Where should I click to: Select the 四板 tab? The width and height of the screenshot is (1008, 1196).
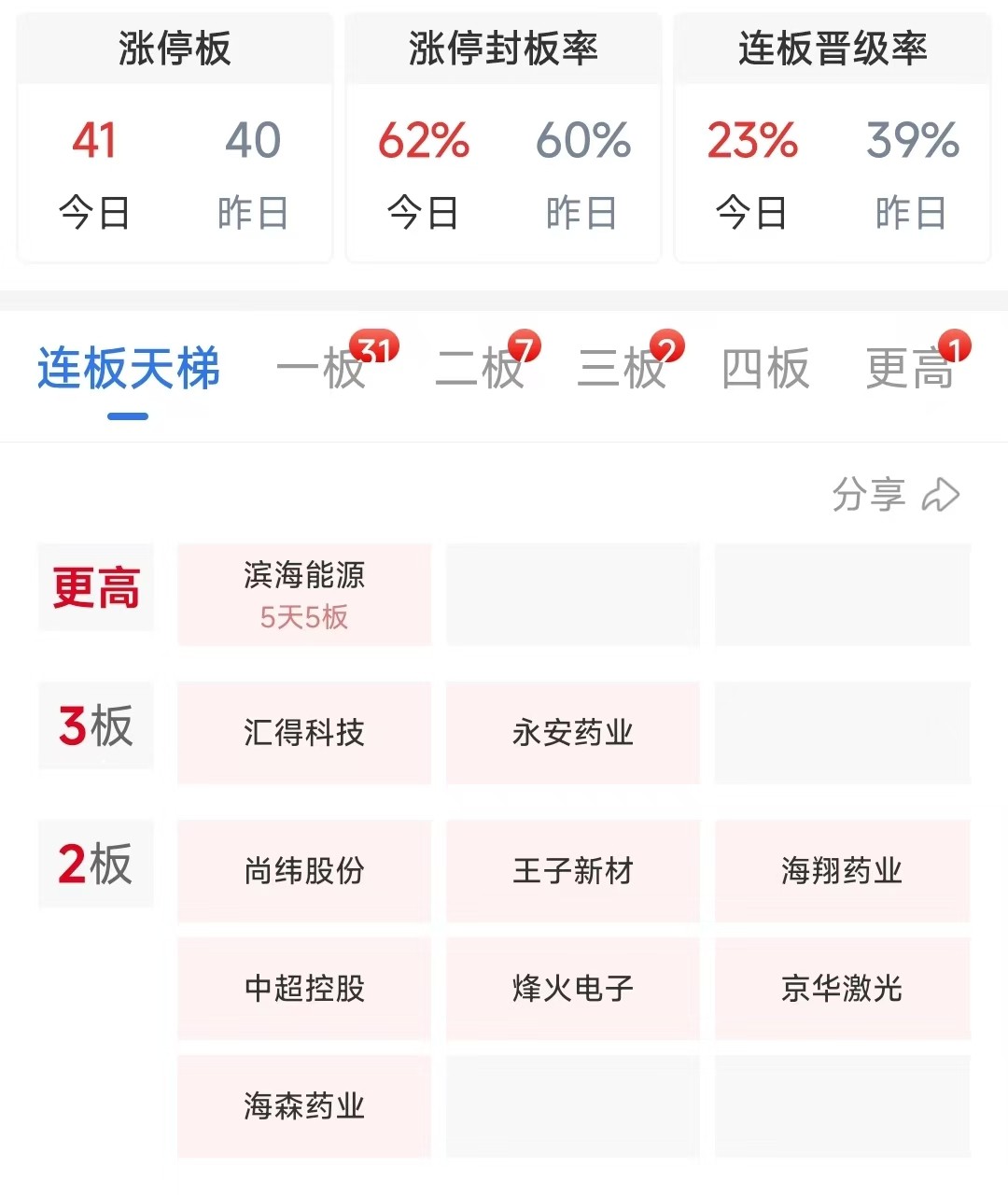pos(765,368)
